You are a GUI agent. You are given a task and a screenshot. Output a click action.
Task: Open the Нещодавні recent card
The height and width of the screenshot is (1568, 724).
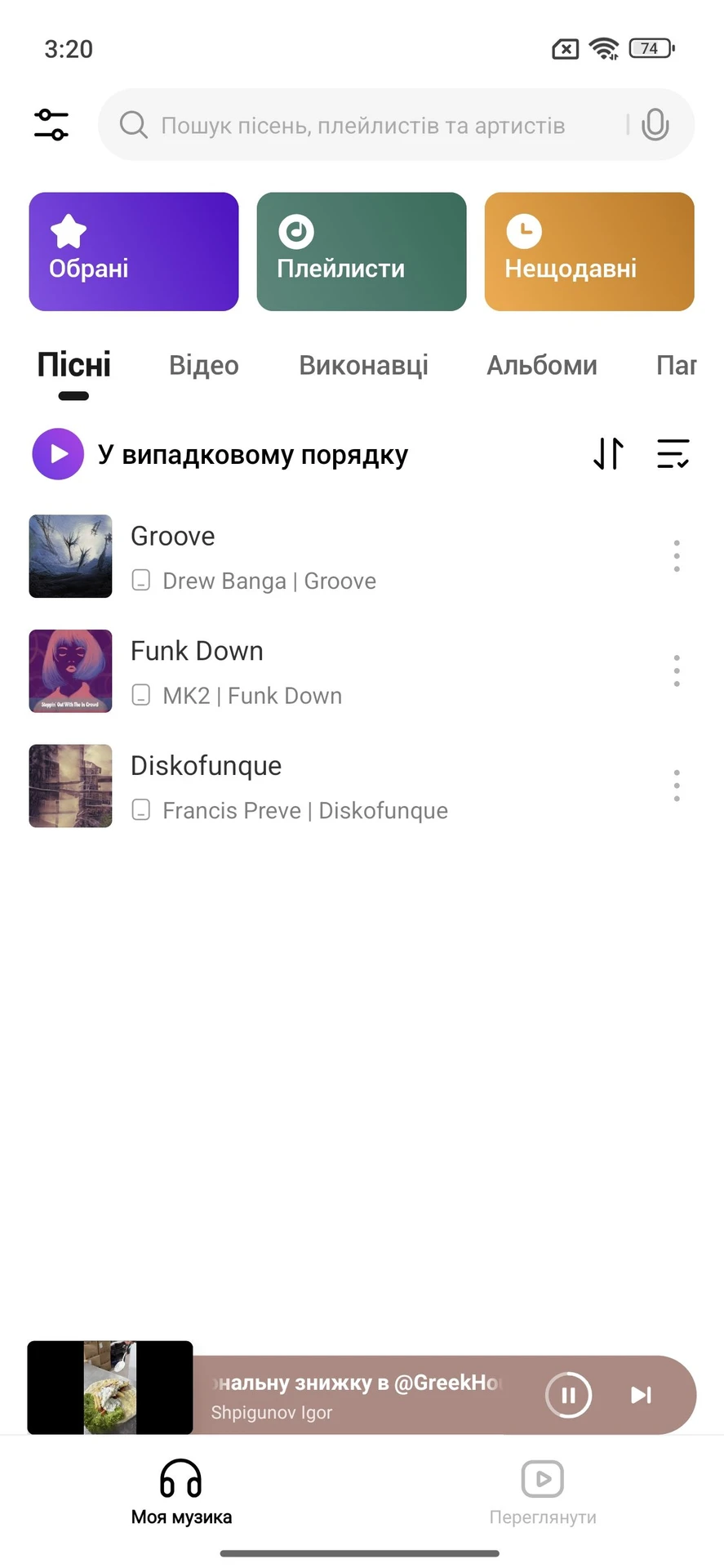point(589,252)
